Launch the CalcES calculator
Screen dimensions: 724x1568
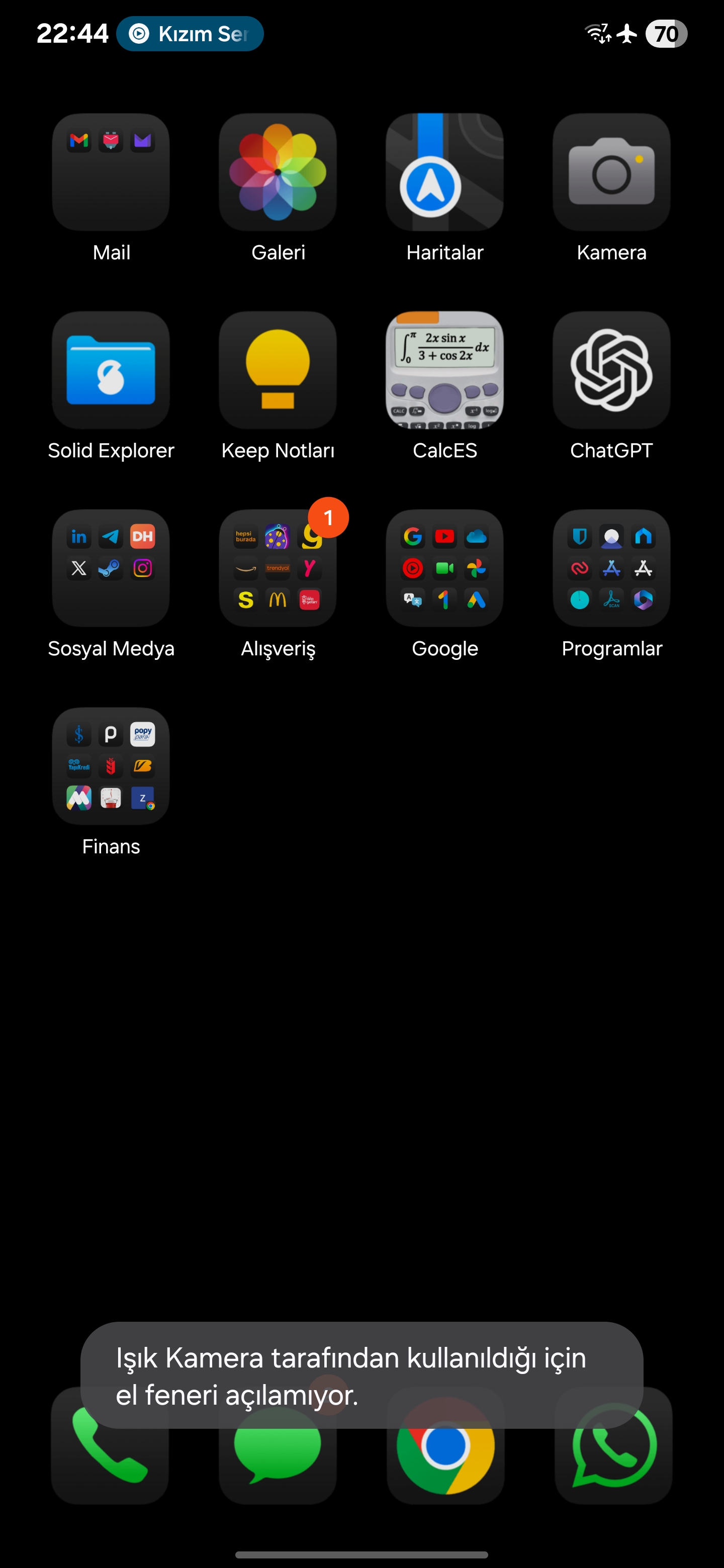[444, 370]
